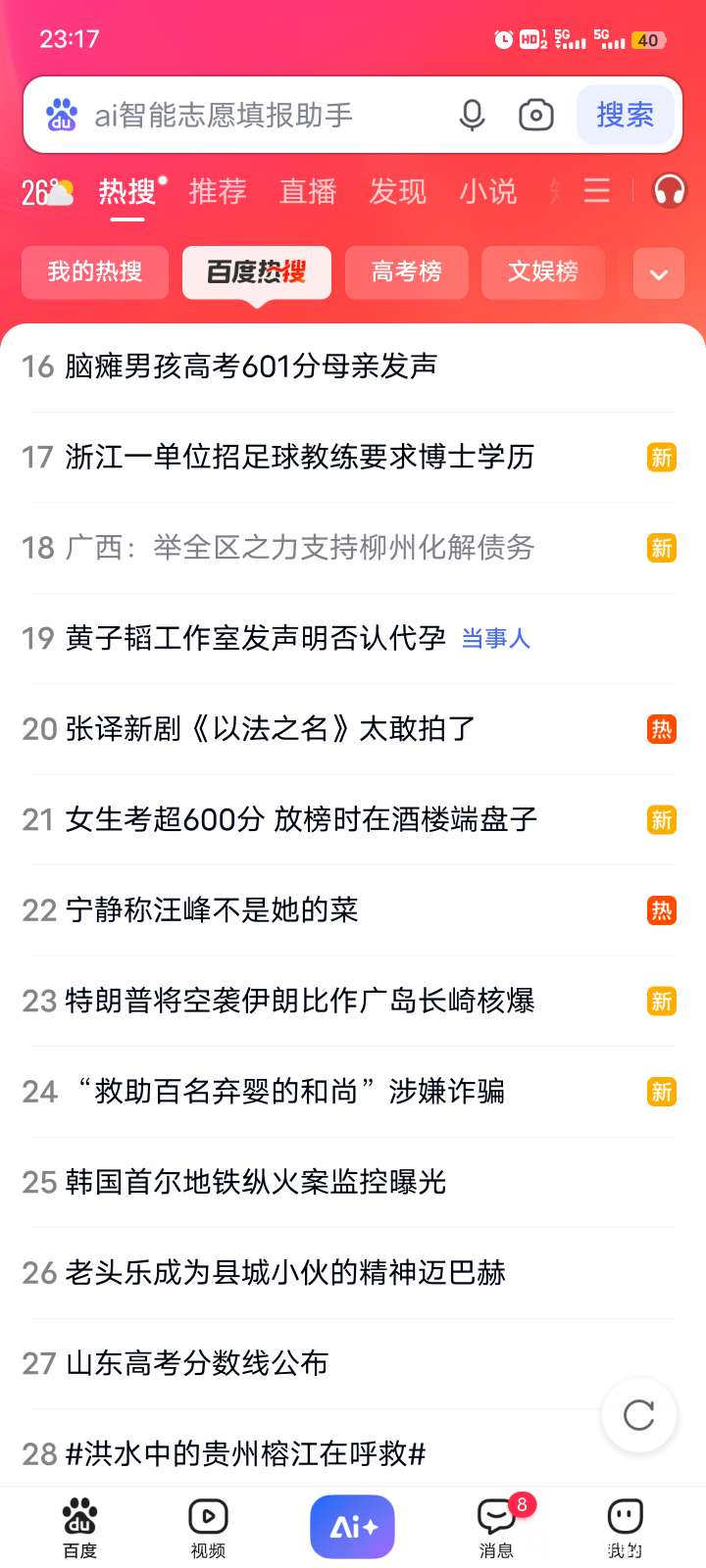Open topic 黄子韬工作室发声明否认代孕

coord(255,638)
